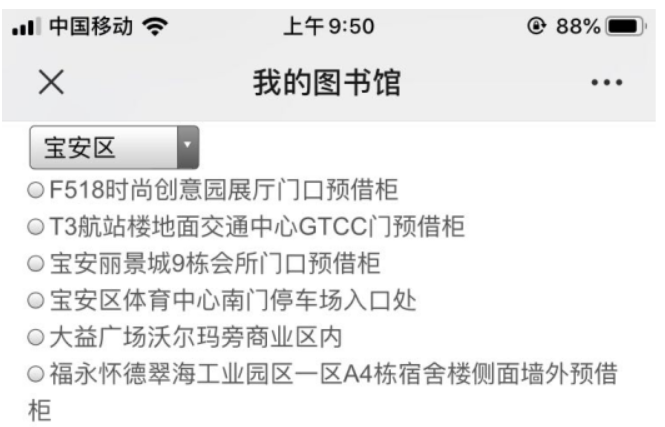Viewport: 665px width, 427px height.
Task: Choose T3航站楼地面交通中心GTCC门预借柜
Action: tap(35, 226)
